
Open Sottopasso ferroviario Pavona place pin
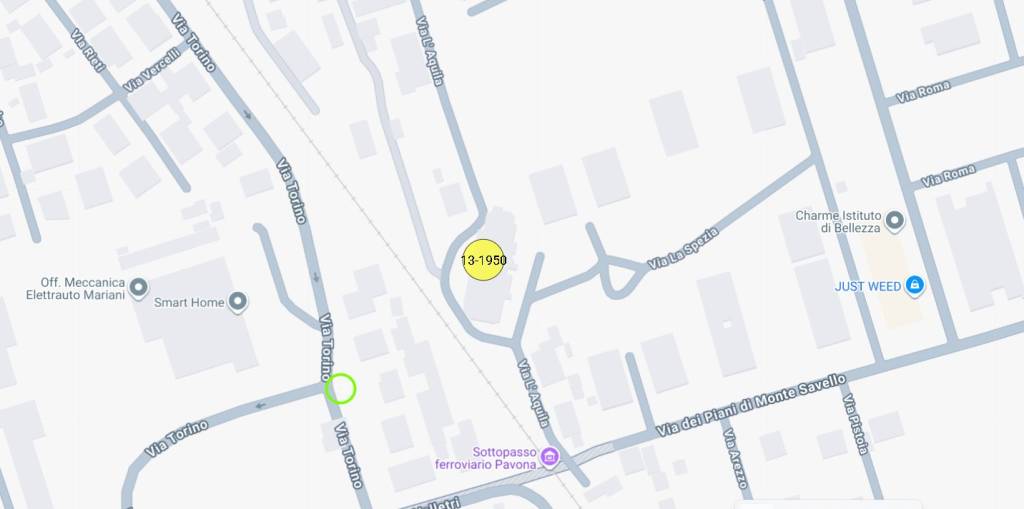(x=549, y=458)
